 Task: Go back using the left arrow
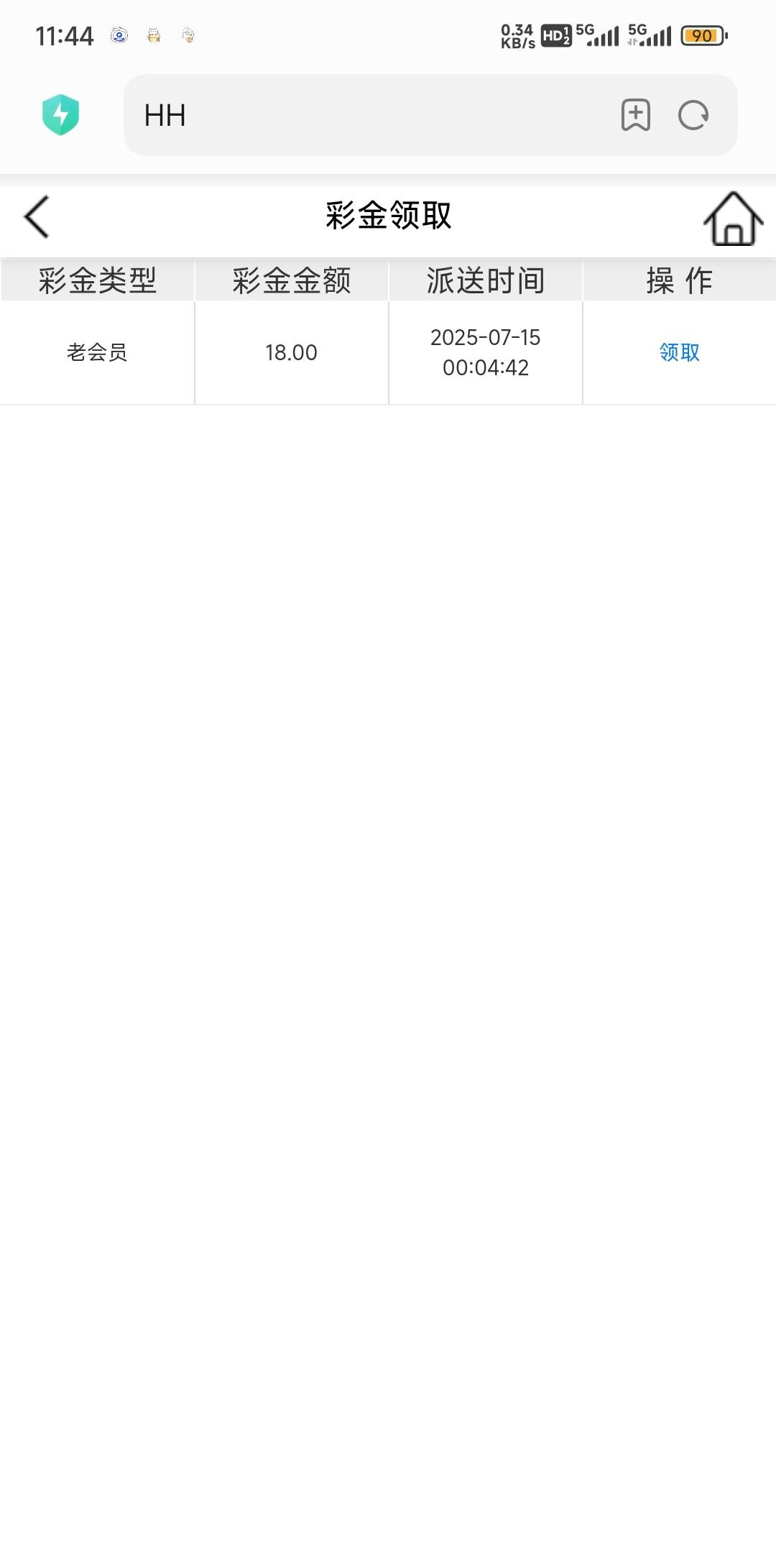(37, 216)
